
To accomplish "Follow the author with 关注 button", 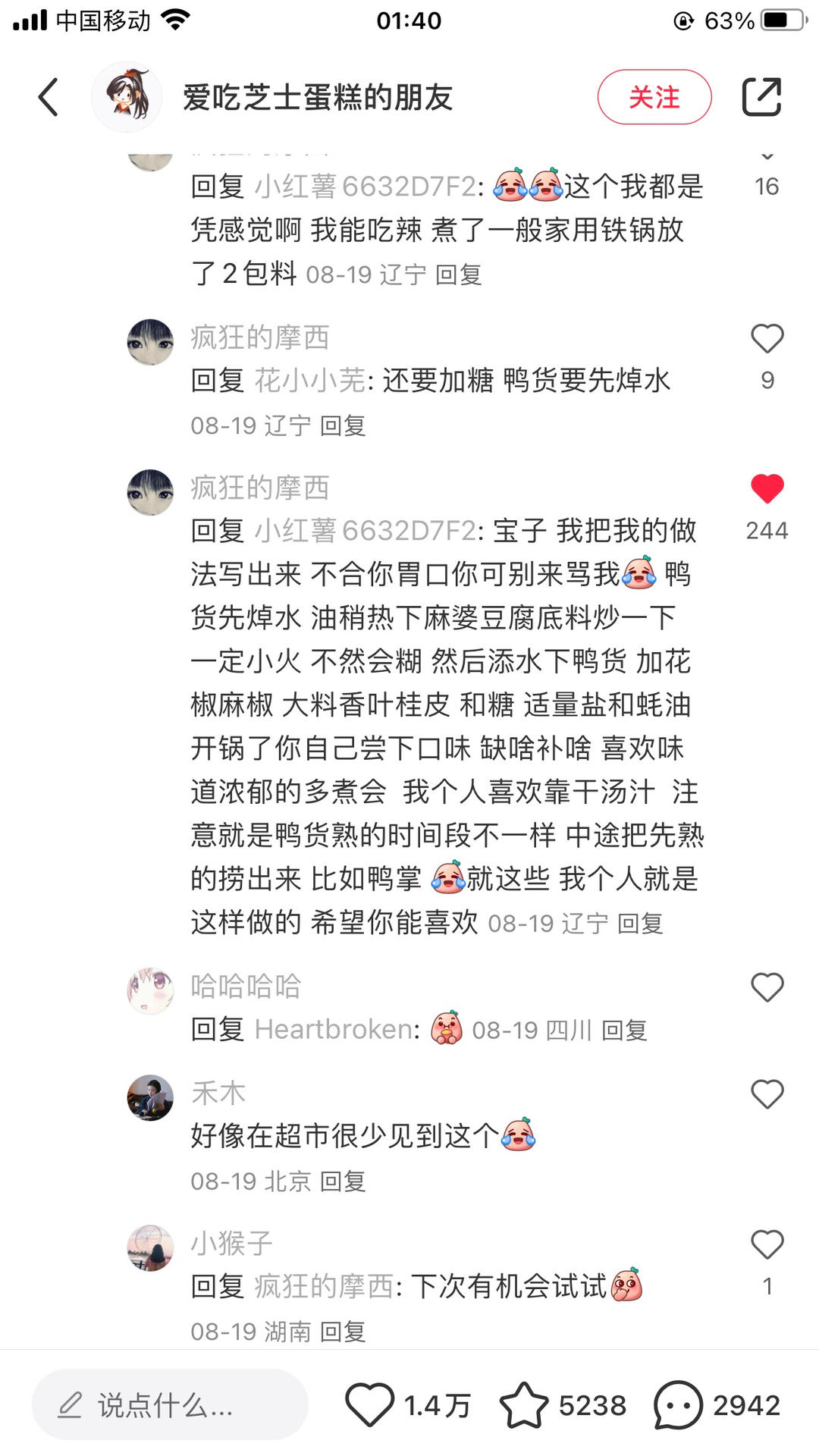I will pyautogui.click(x=654, y=97).
